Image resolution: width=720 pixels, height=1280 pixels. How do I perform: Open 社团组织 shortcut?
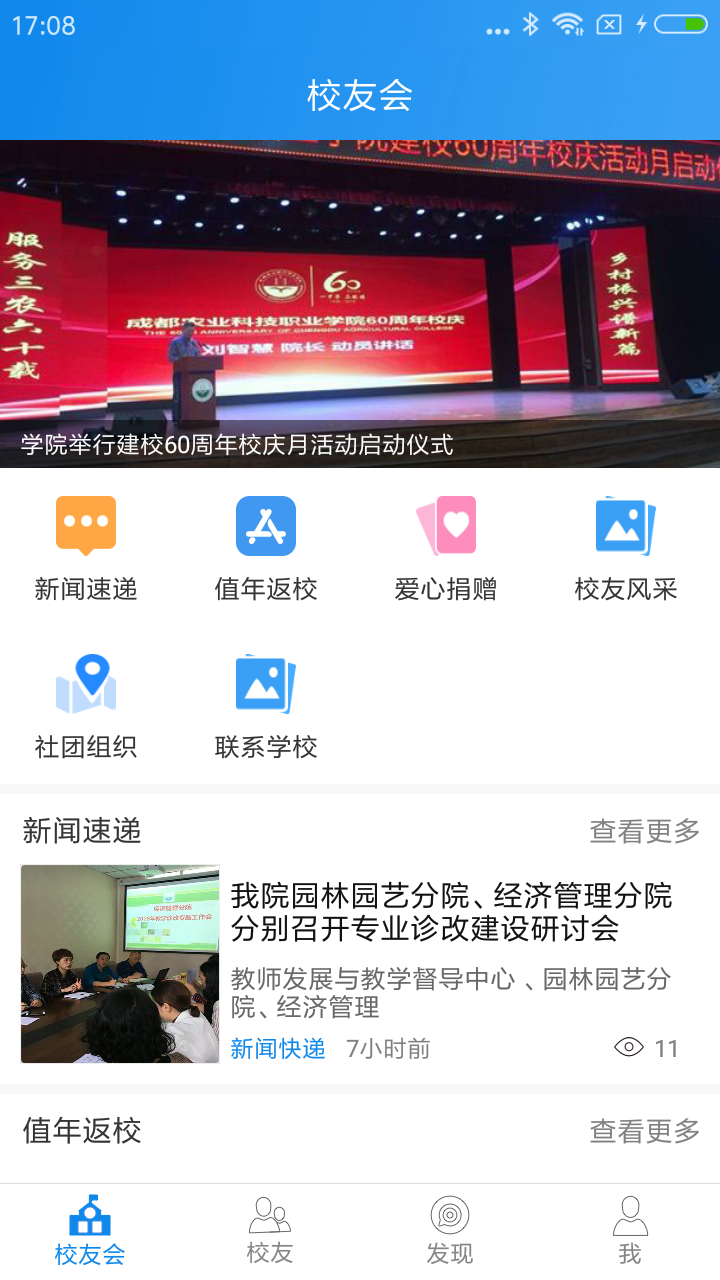point(86,705)
